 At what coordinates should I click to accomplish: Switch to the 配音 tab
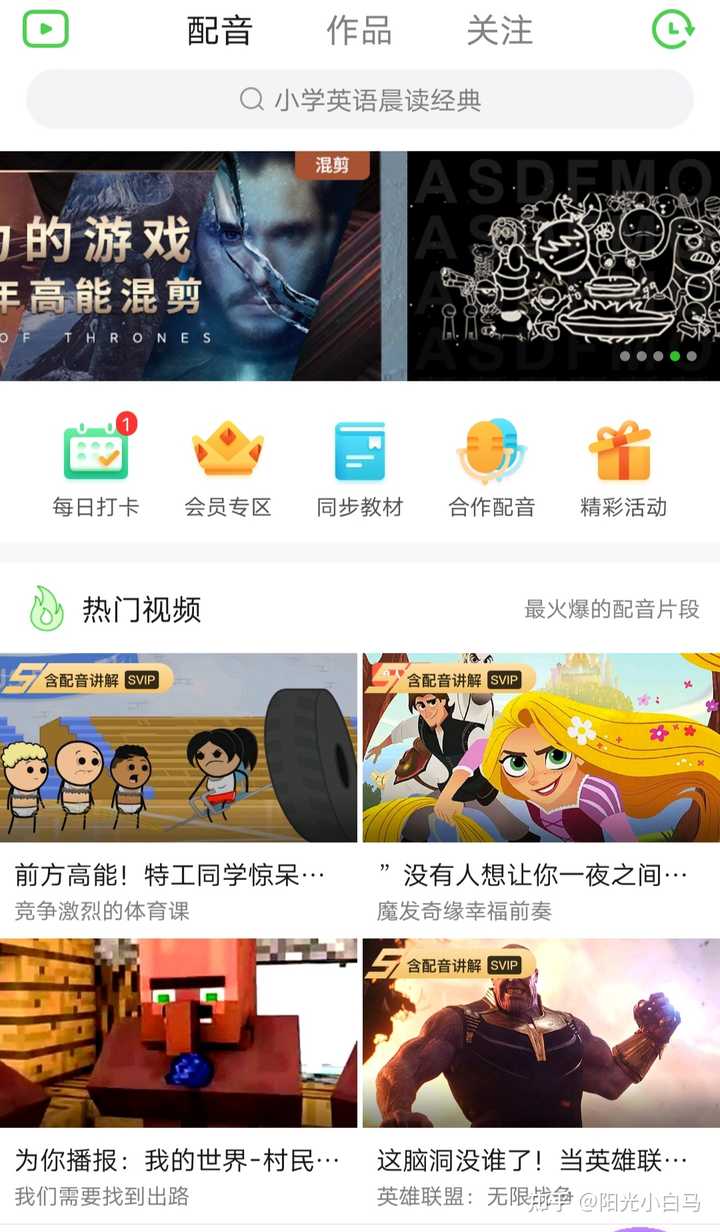(219, 31)
